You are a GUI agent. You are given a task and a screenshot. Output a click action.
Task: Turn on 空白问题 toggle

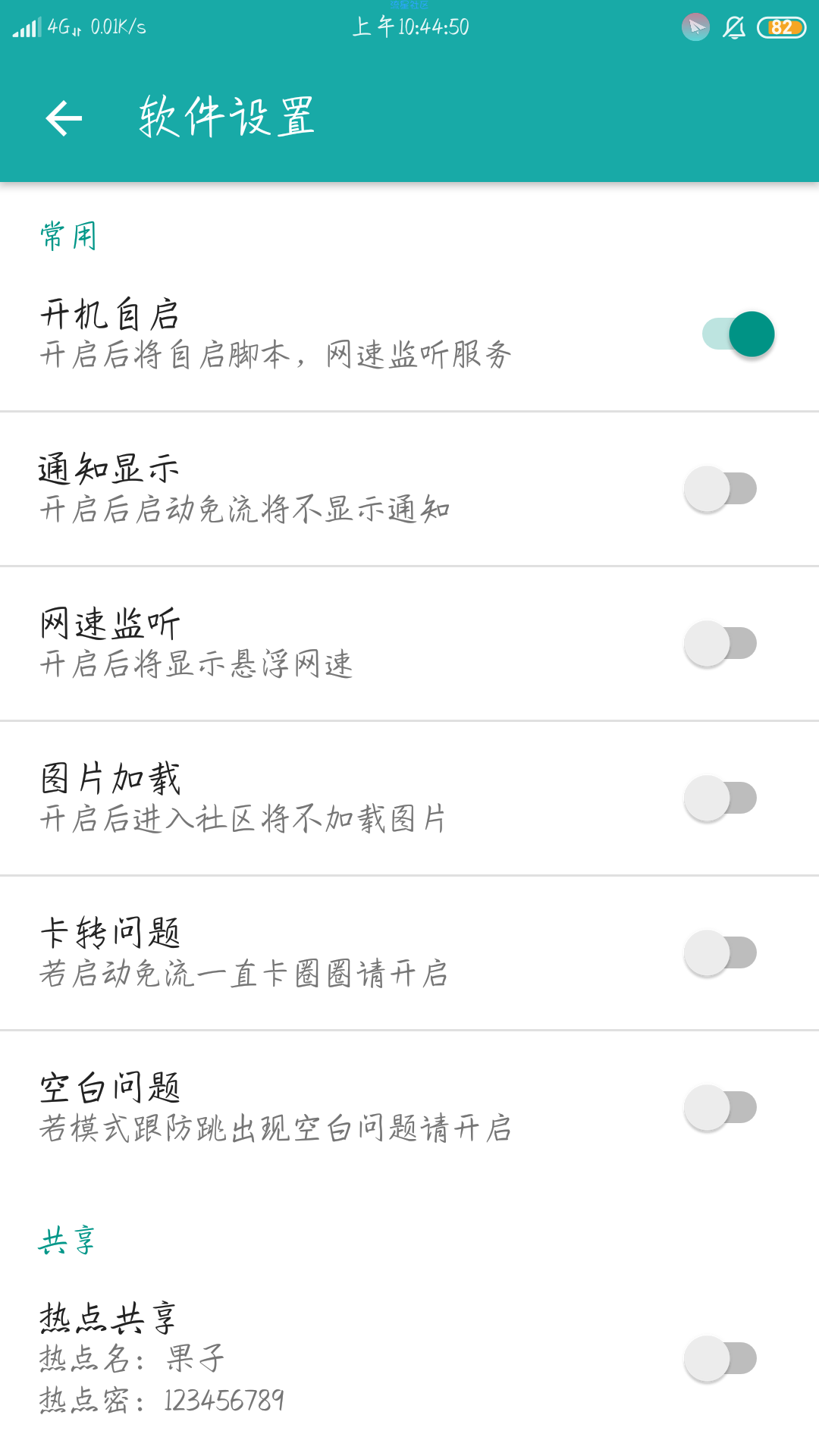(x=720, y=1108)
